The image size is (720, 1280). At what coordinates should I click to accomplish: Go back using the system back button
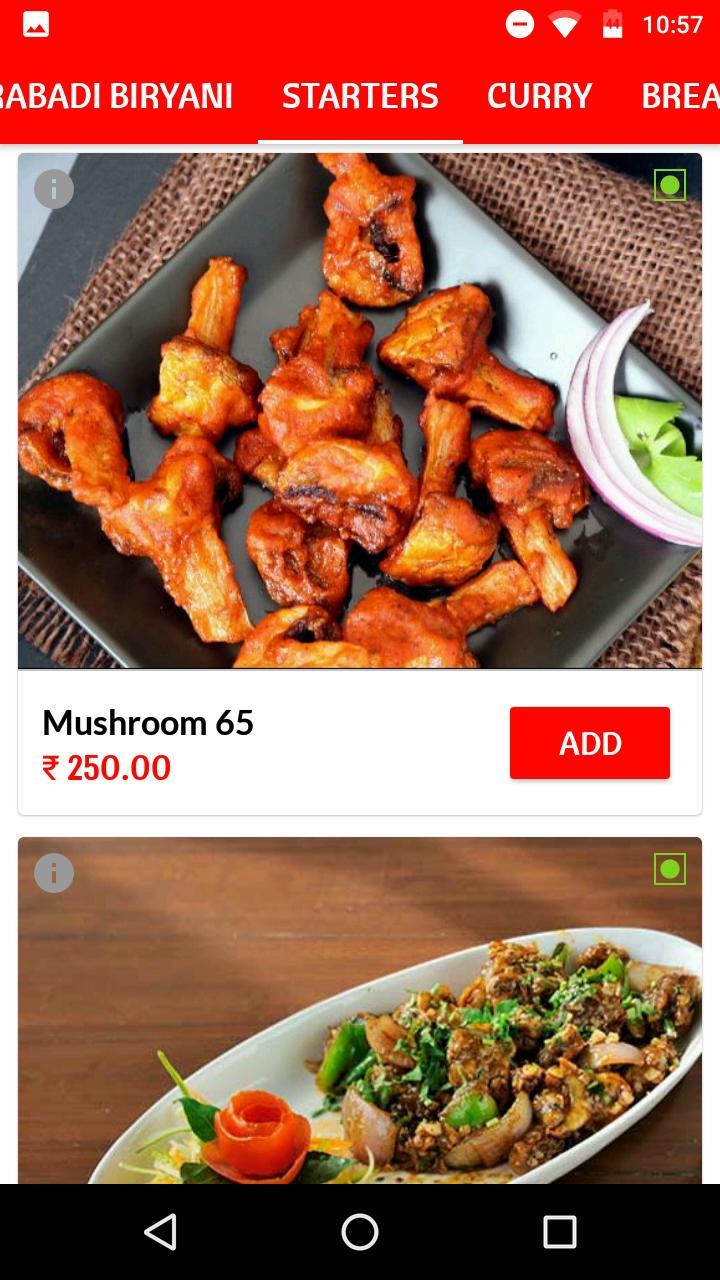pyautogui.click(x=161, y=1232)
